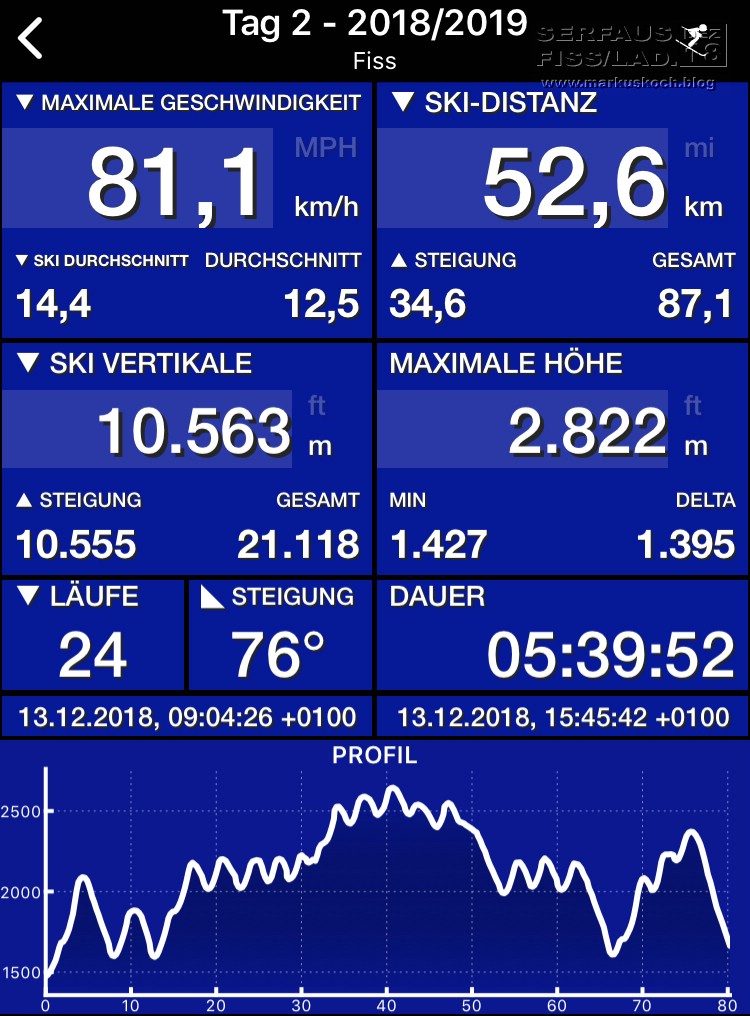Switch ski distance unit to mi

(700, 148)
